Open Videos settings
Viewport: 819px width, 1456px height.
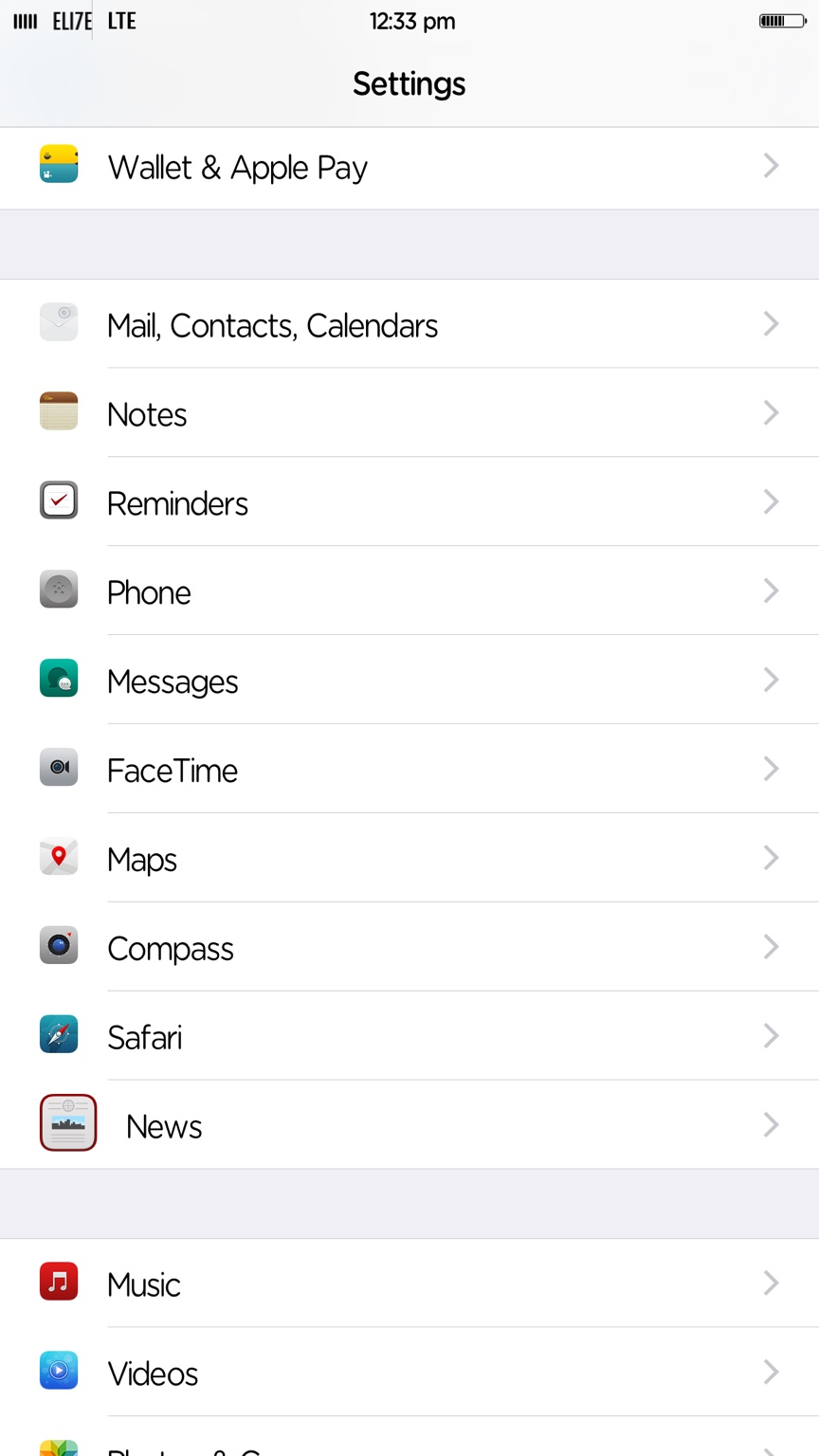point(409,1373)
